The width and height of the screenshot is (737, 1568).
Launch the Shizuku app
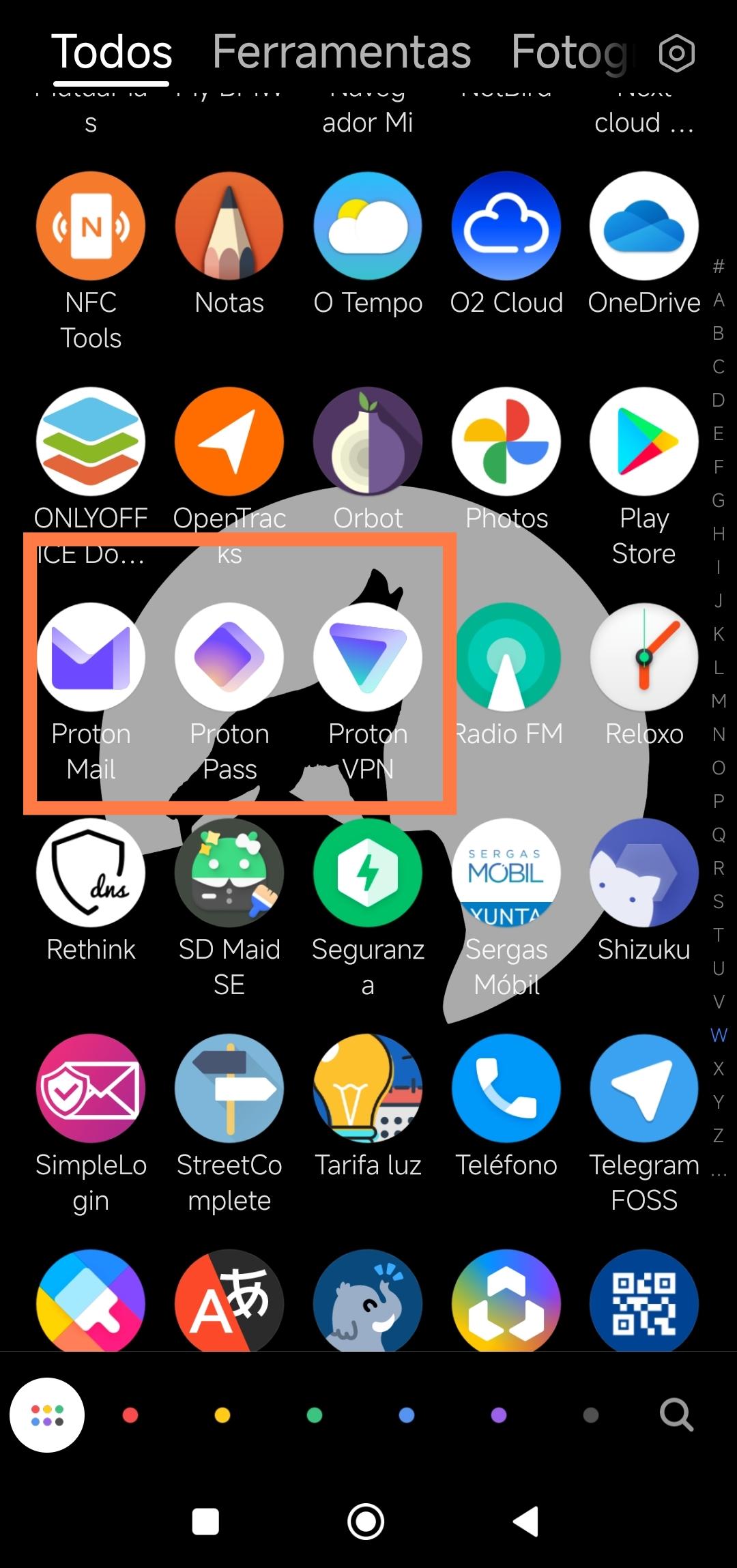(644, 873)
